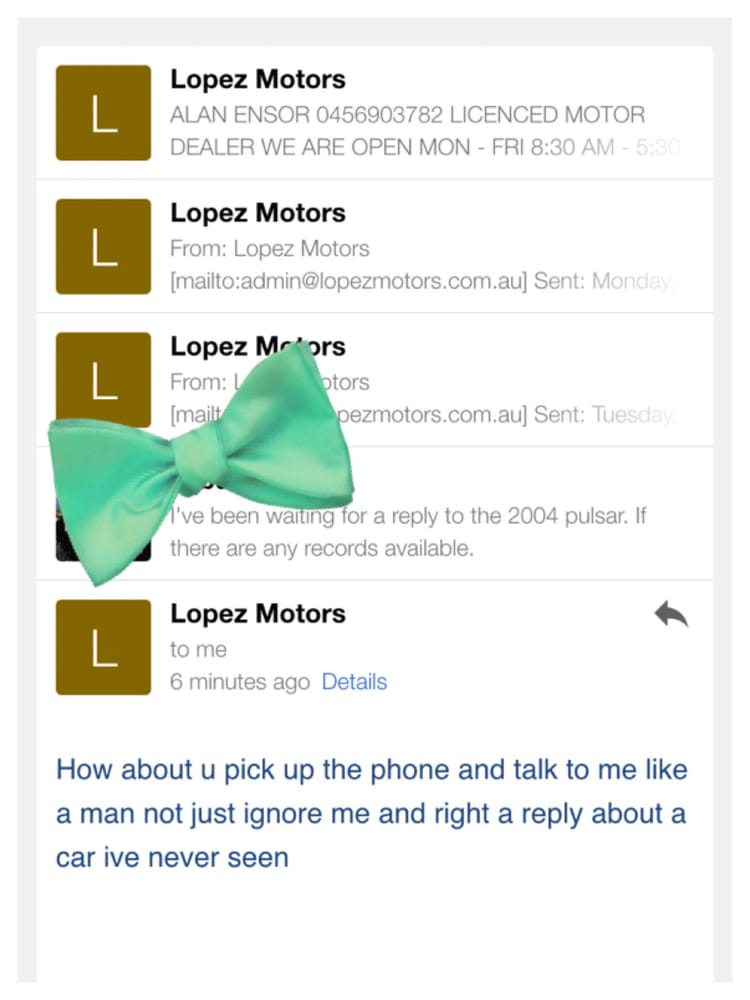Select the avatar on the third Lopez Motors email
750x1000 pixels.
point(103,379)
